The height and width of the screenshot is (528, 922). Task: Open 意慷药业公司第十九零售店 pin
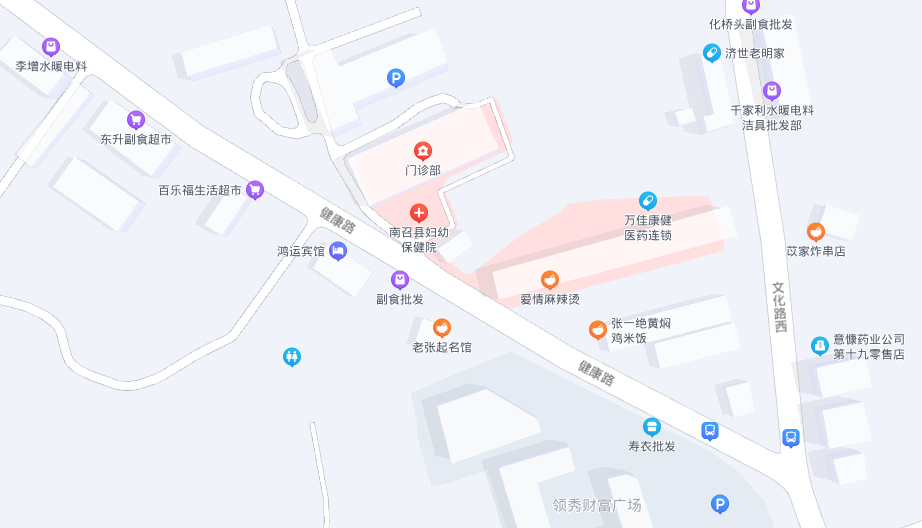click(x=820, y=346)
